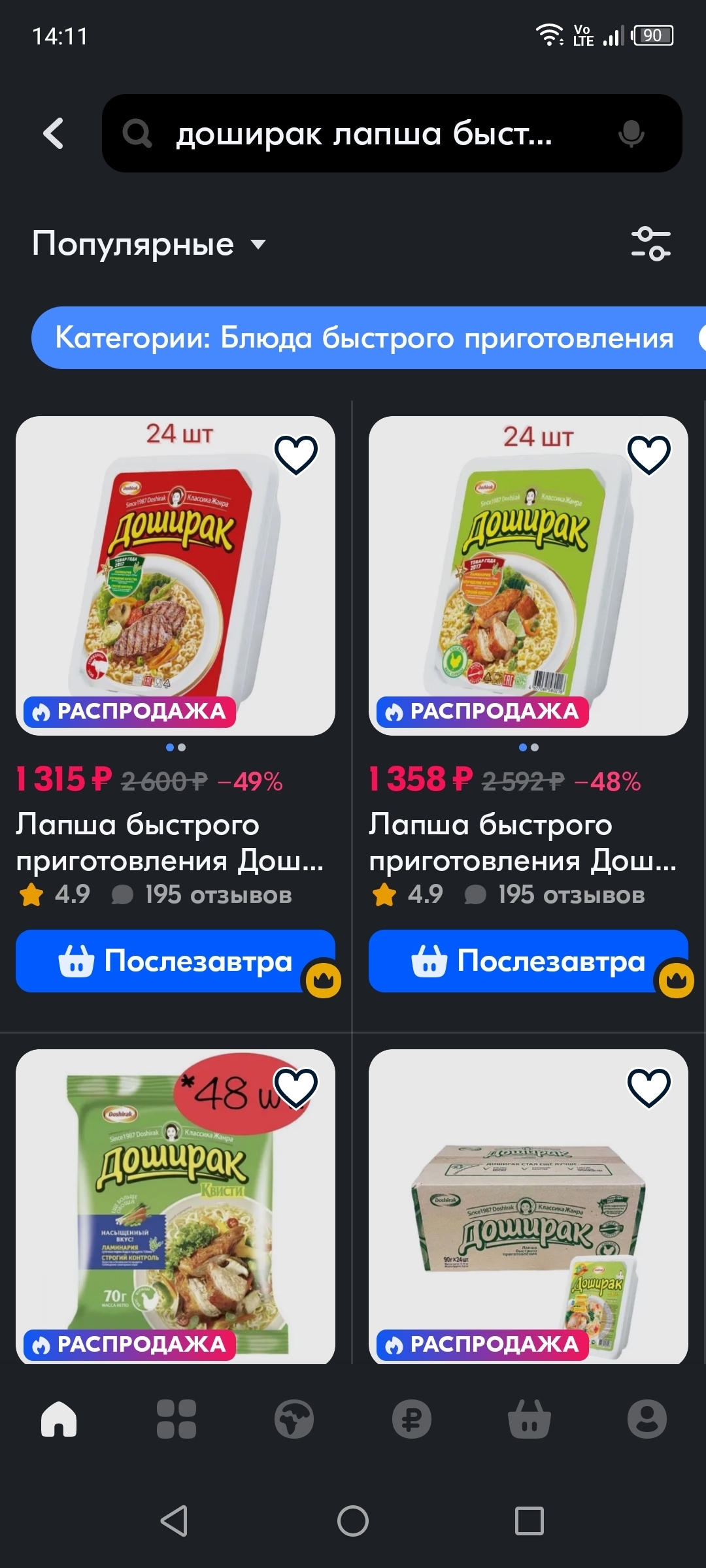
Task: Add the 1 358 ₽ Доширак to cart
Action: (528, 961)
